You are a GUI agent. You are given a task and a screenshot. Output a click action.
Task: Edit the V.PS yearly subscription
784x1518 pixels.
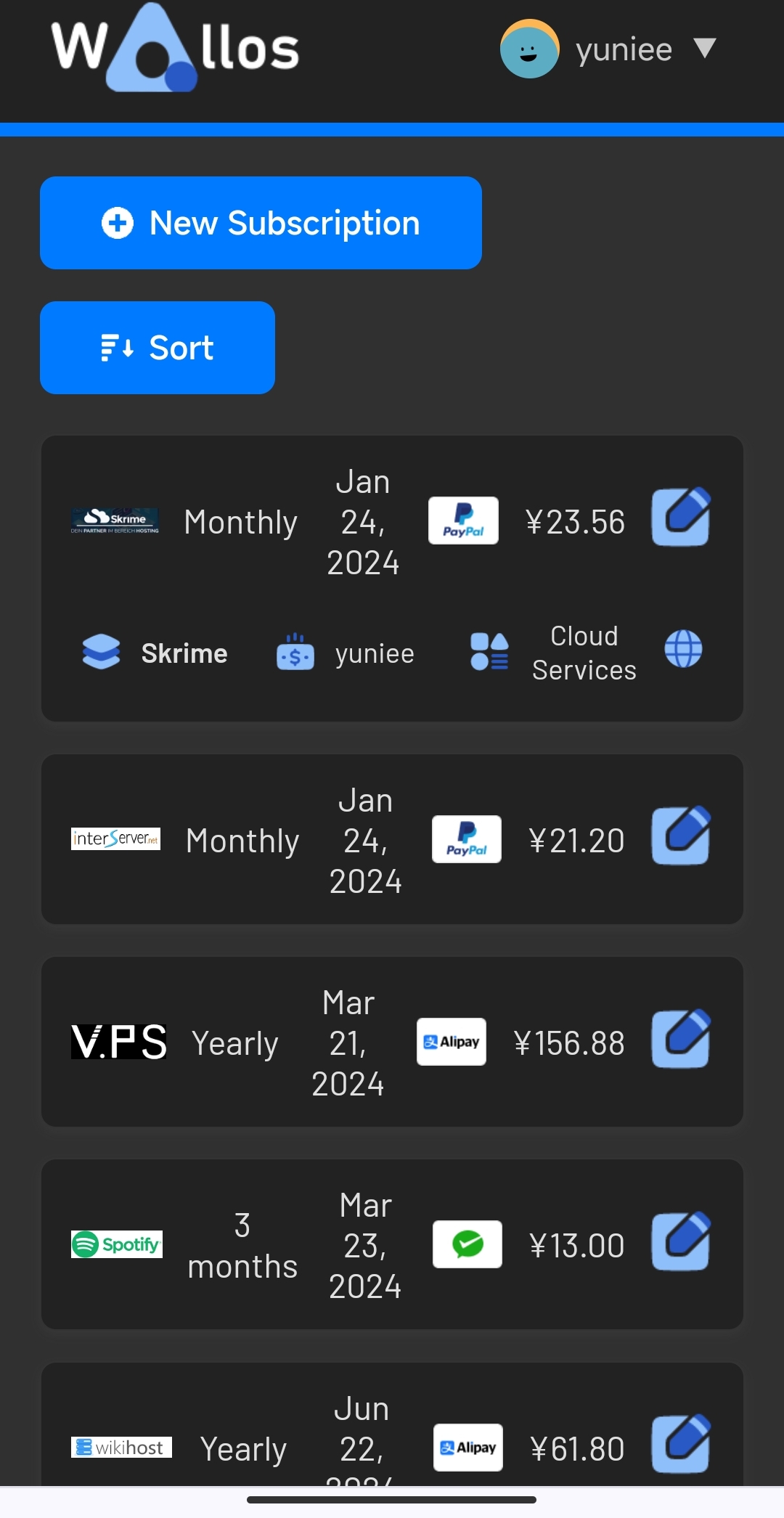(x=680, y=1038)
